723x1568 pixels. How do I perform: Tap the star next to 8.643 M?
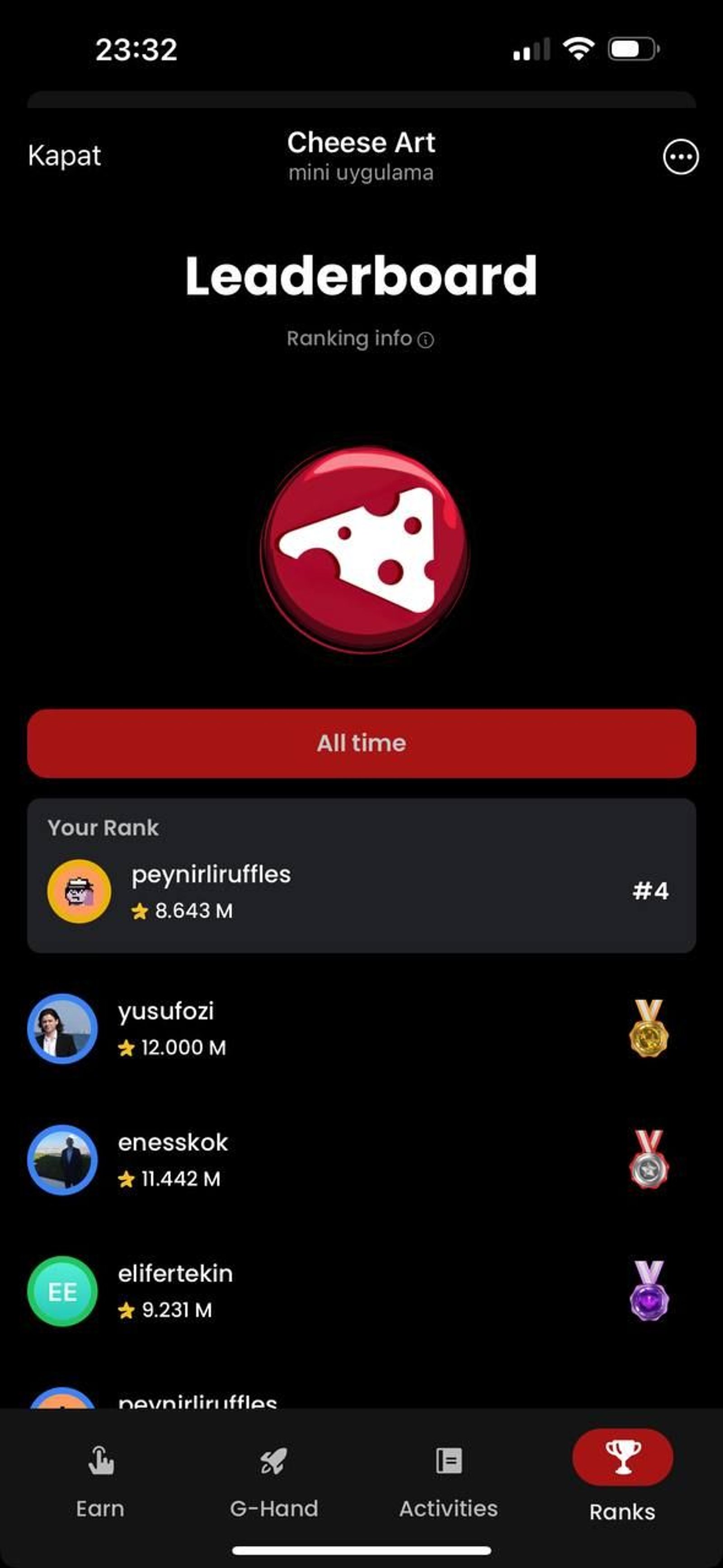[x=141, y=911]
